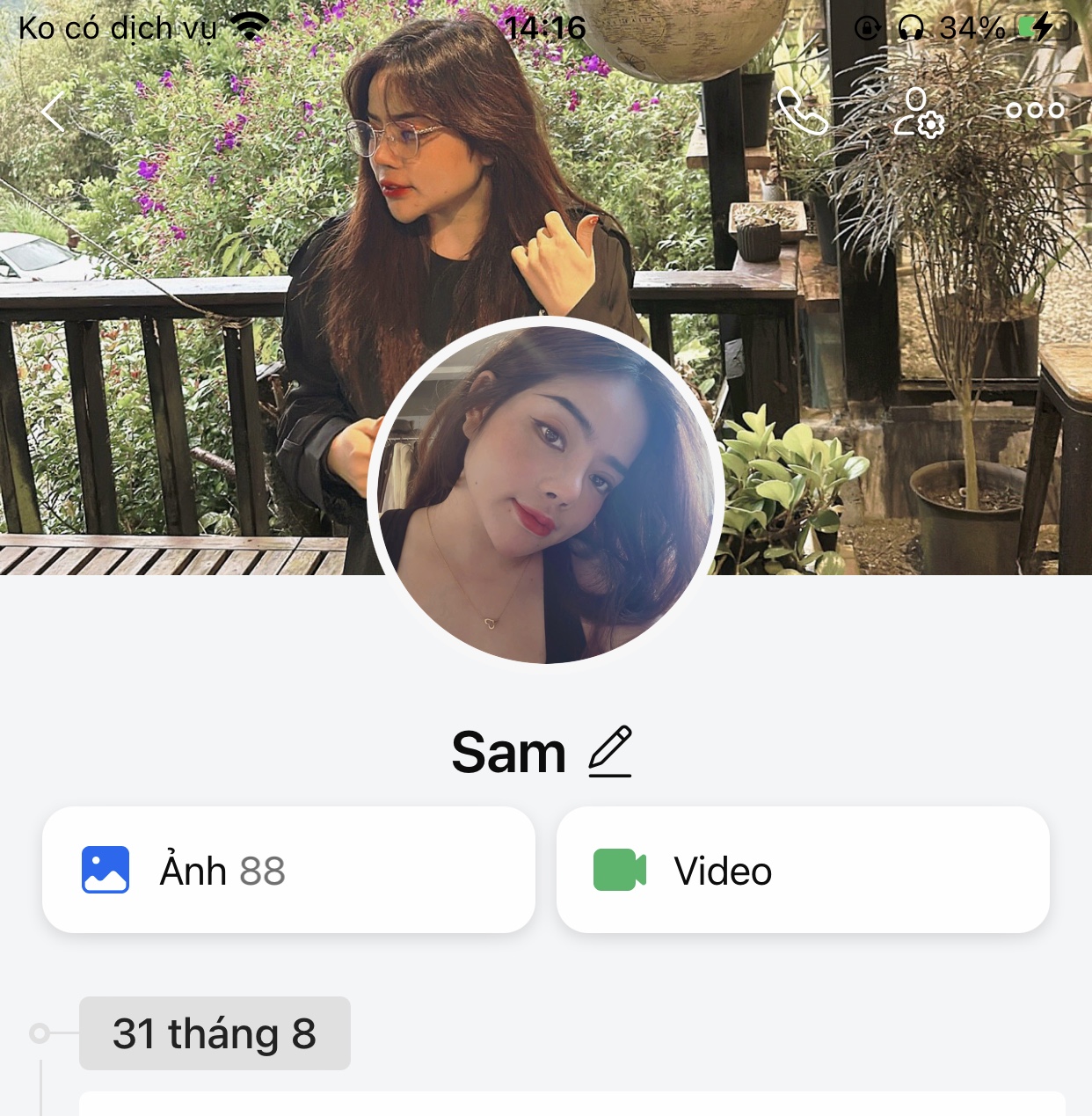Open the Ảnh 88 photos album
Image resolution: width=1092 pixels, height=1116 pixels.
[288, 870]
